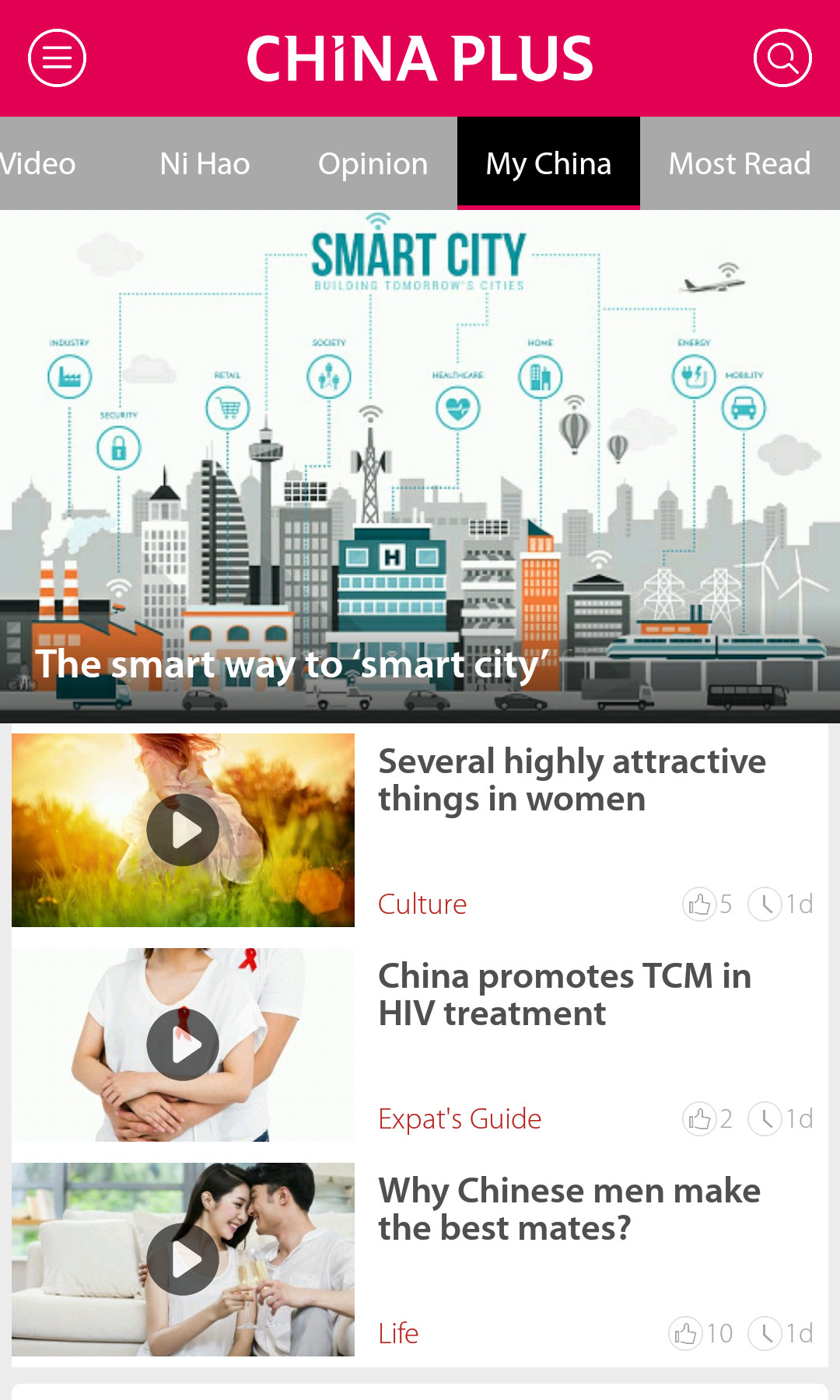Open the Life category link
This screenshot has height=1400, width=840.
(397, 1332)
